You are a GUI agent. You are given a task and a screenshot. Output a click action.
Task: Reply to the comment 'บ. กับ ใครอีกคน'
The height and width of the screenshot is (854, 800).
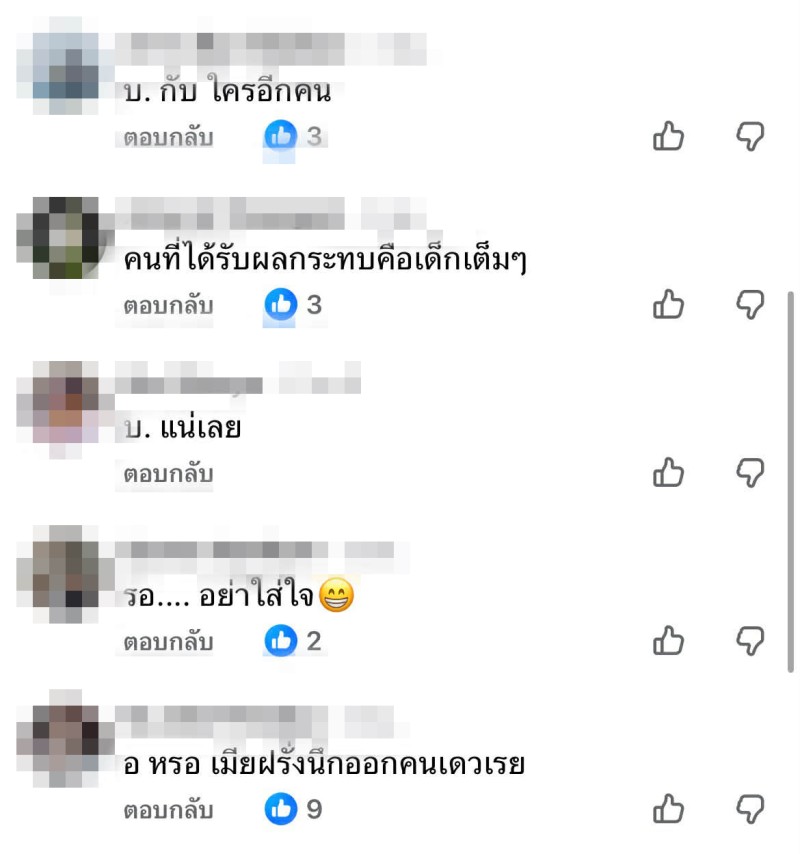click(168, 138)
